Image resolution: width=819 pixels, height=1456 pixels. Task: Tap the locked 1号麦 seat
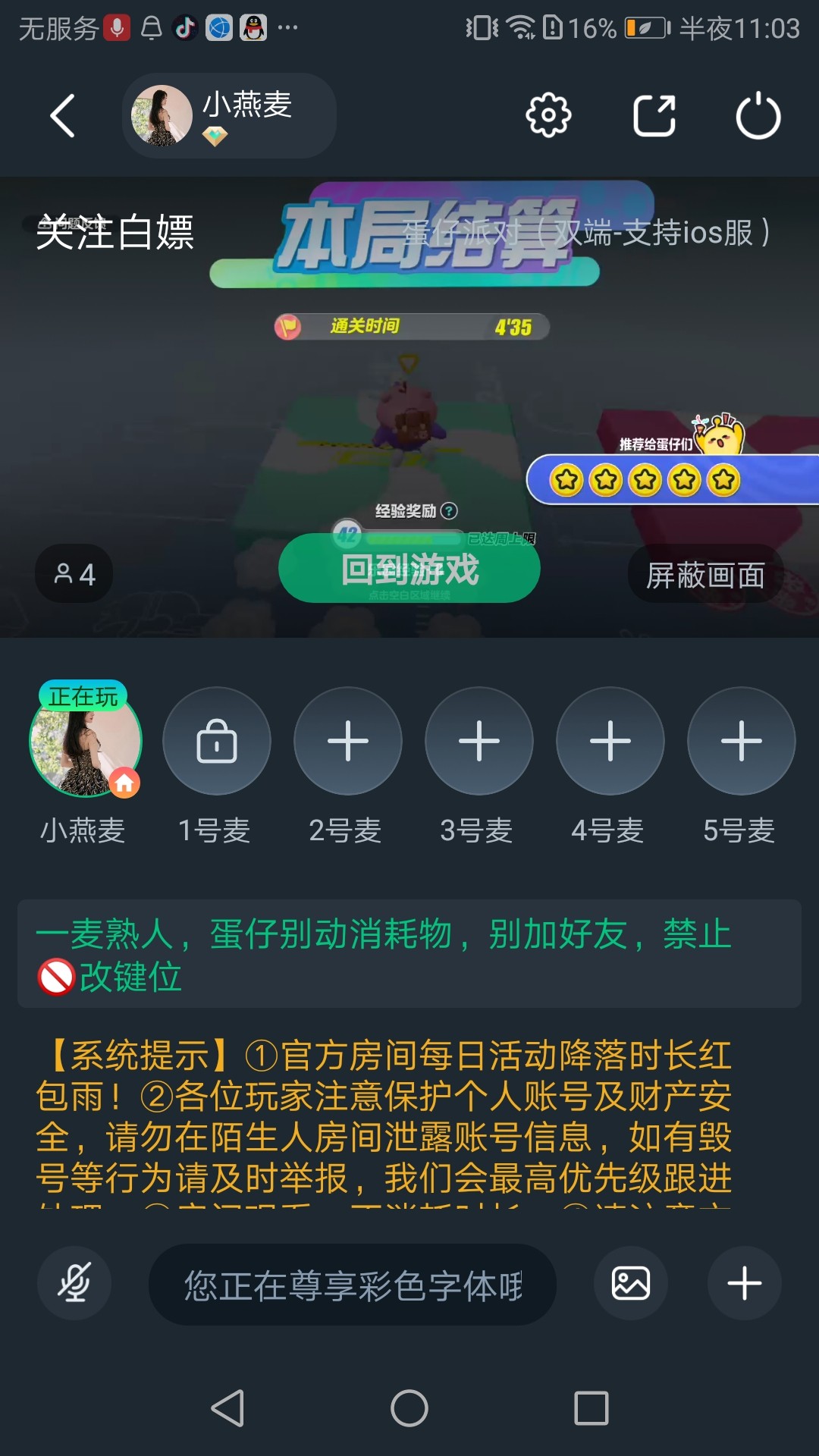coord(217,741)
